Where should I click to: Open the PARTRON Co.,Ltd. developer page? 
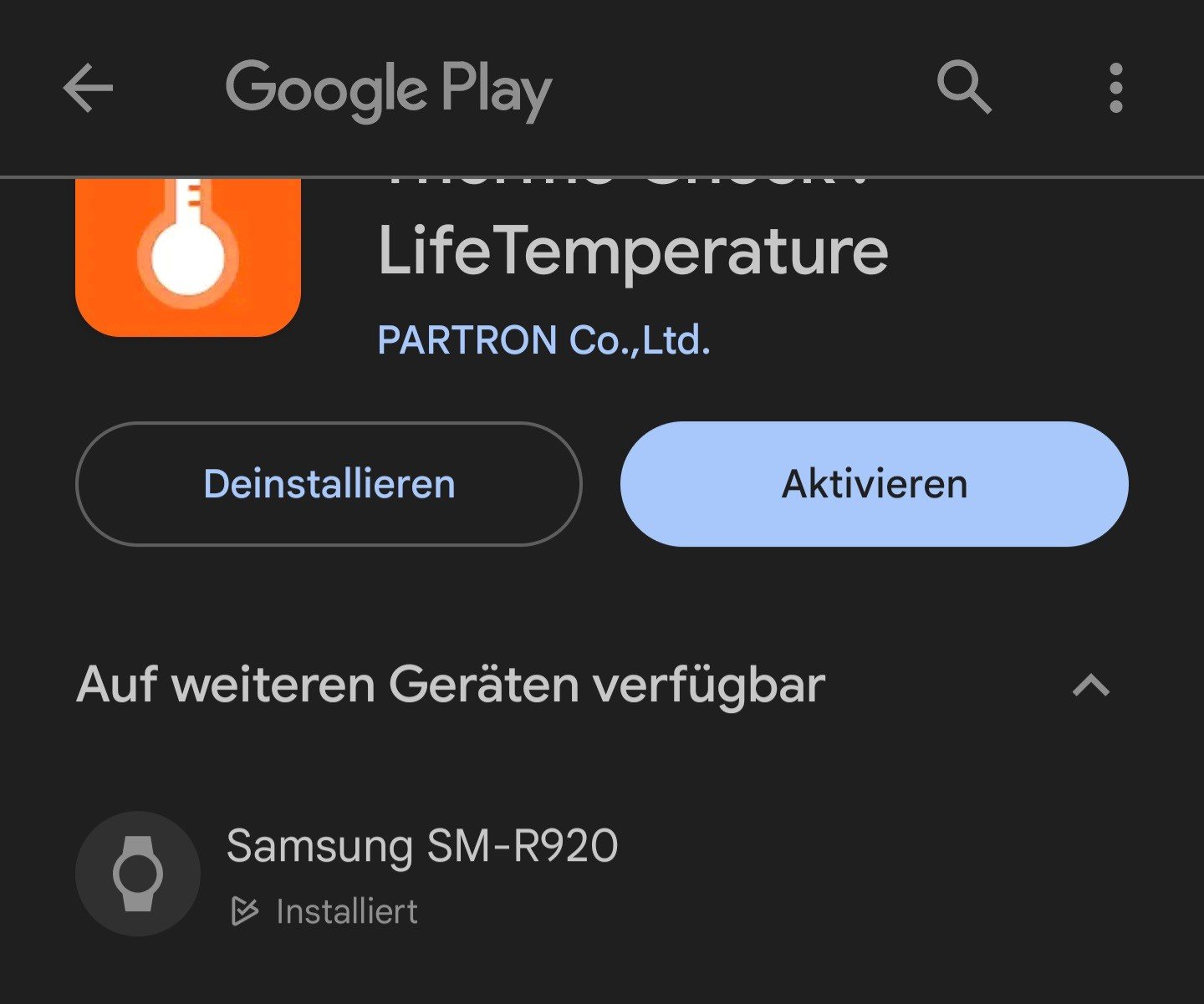543,340
